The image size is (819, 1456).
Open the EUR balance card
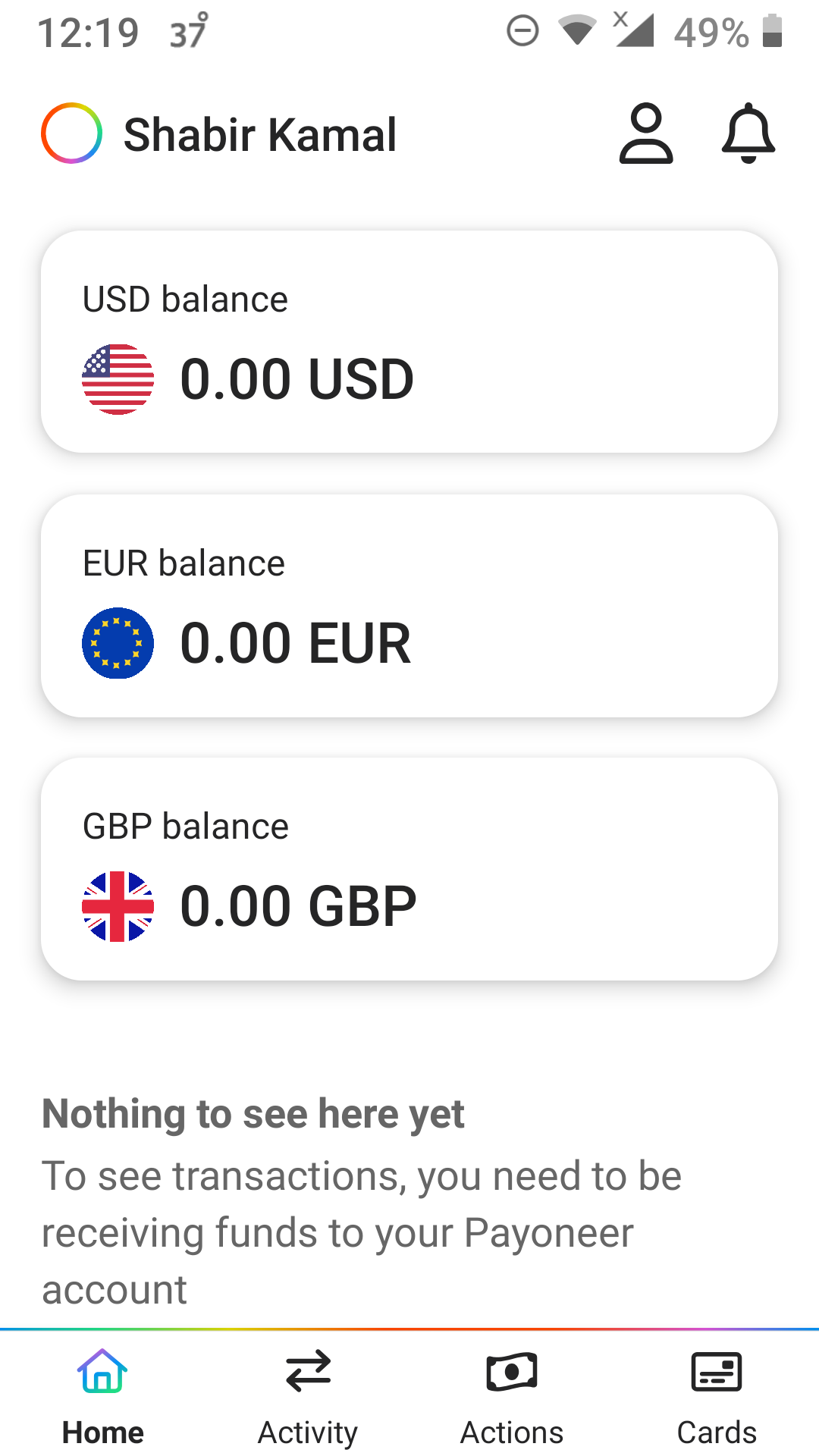click(x=409, y=606)
